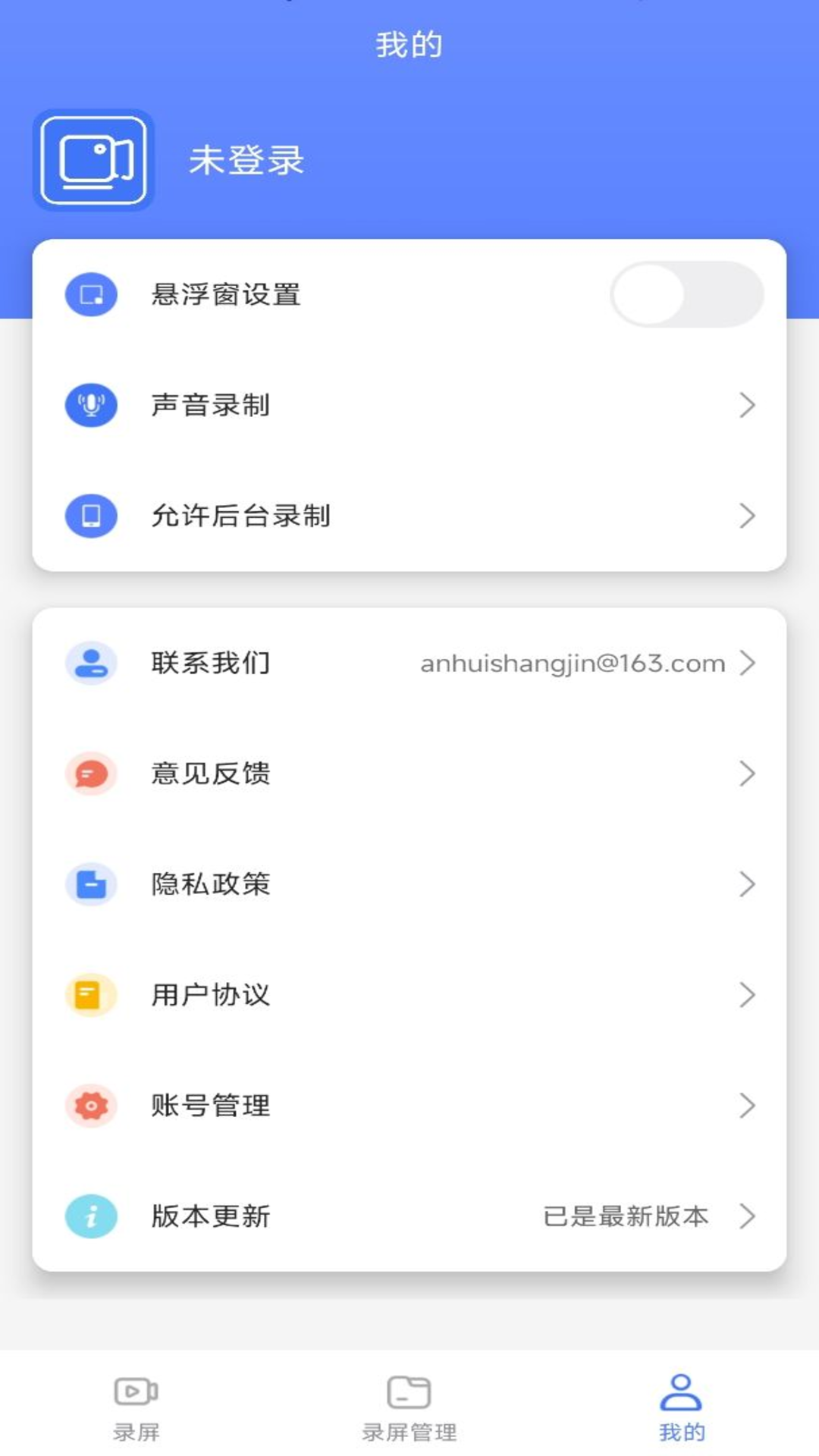This screenshot has width=819, height=1456.
Task: Switch to the 录屏管理 tab
Action: [409, 1407]
